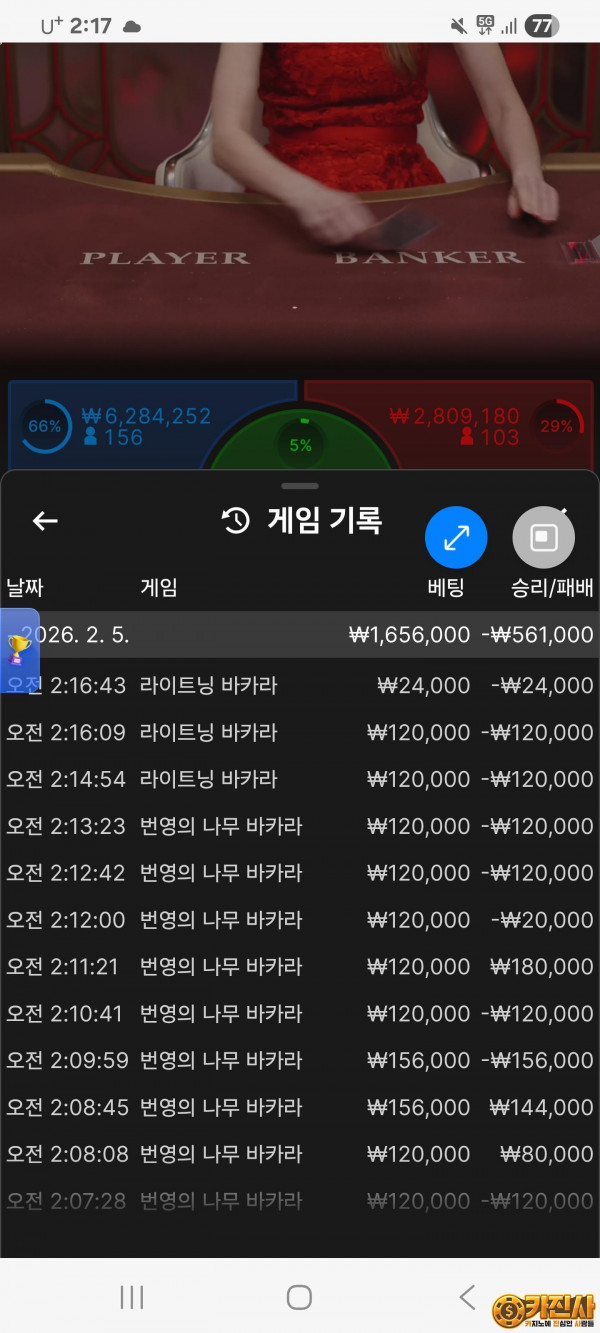Open the 오전 2:09:59 번영의 나무 바카라 record

click(x=300, y=1060)
